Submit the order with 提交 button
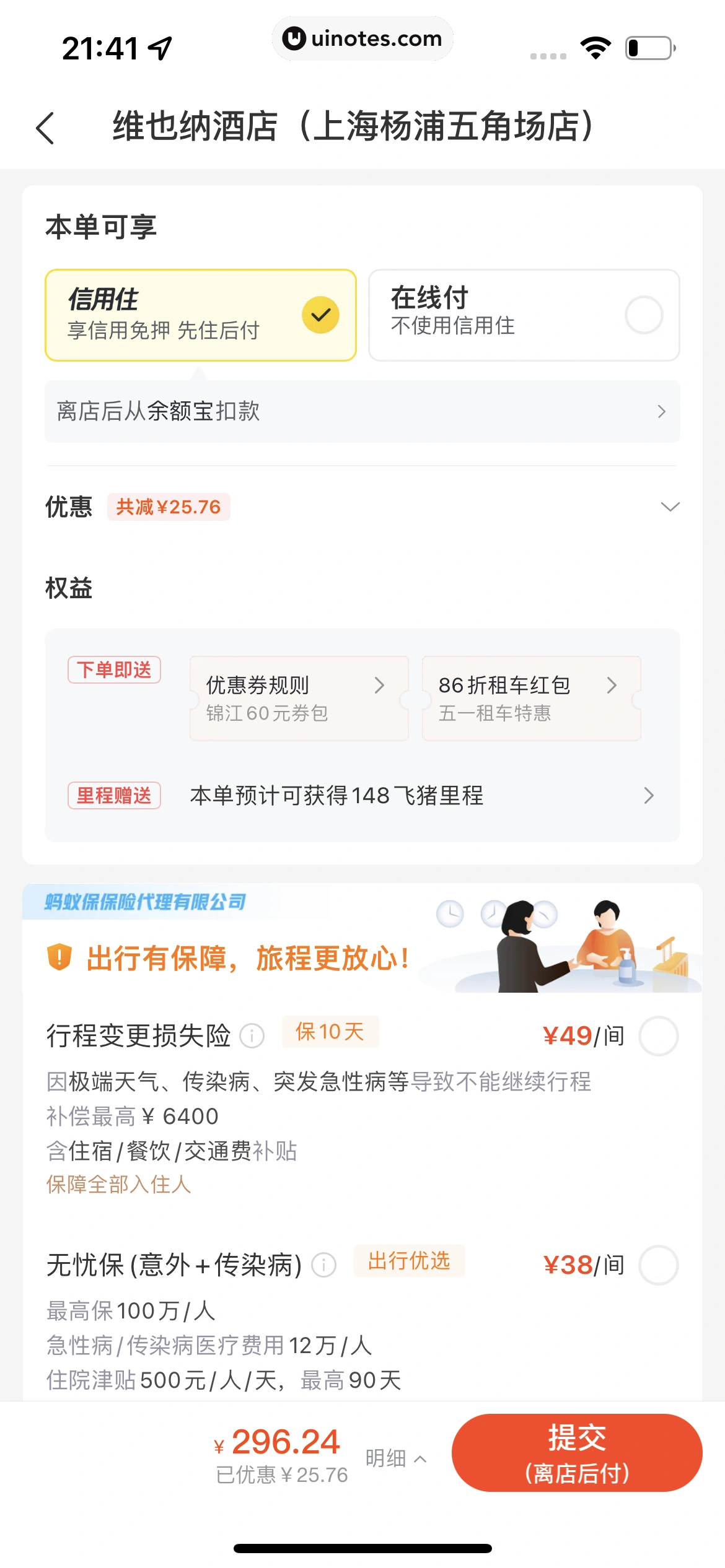The width and height of the screenshot is (725, 1568). coord(576,1453)
